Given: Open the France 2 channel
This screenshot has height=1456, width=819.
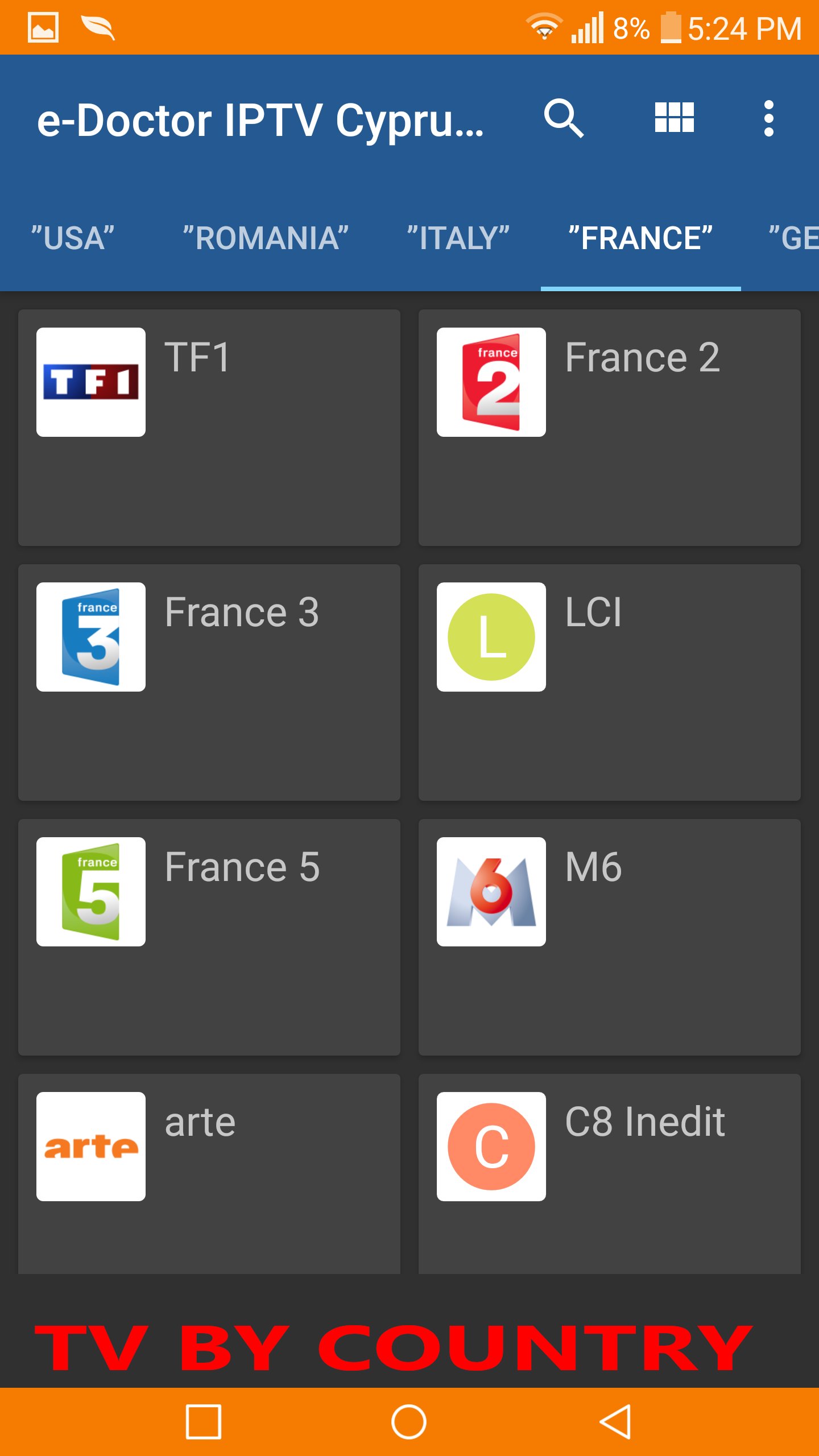Looking at the screenshot, I should tap(610, 428).
